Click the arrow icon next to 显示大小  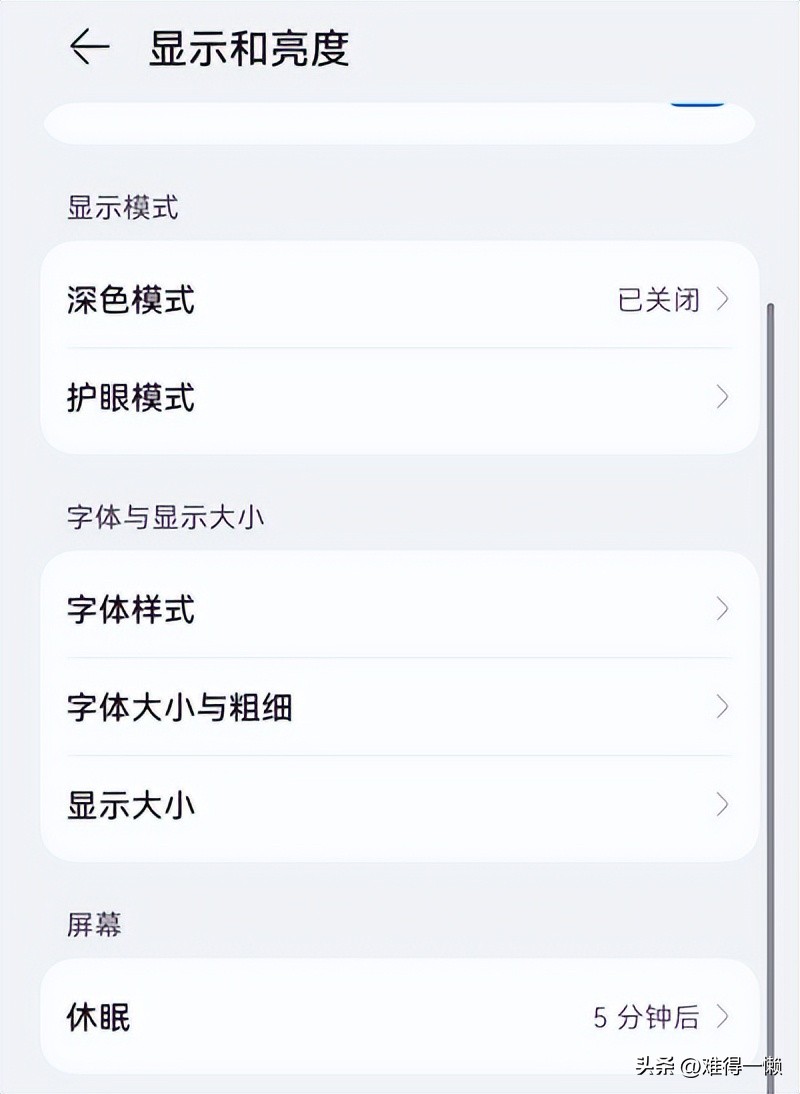click(x=722, y=804)
